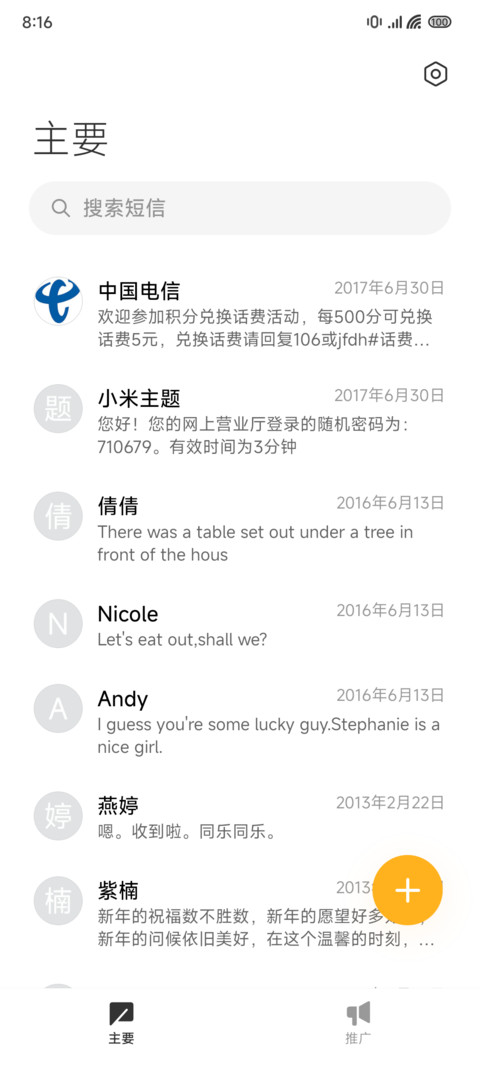Screen dimensions: 480x1066
Task: Open the thread from 燕婷
Action: pyautogui.click(x=240, y=816)
